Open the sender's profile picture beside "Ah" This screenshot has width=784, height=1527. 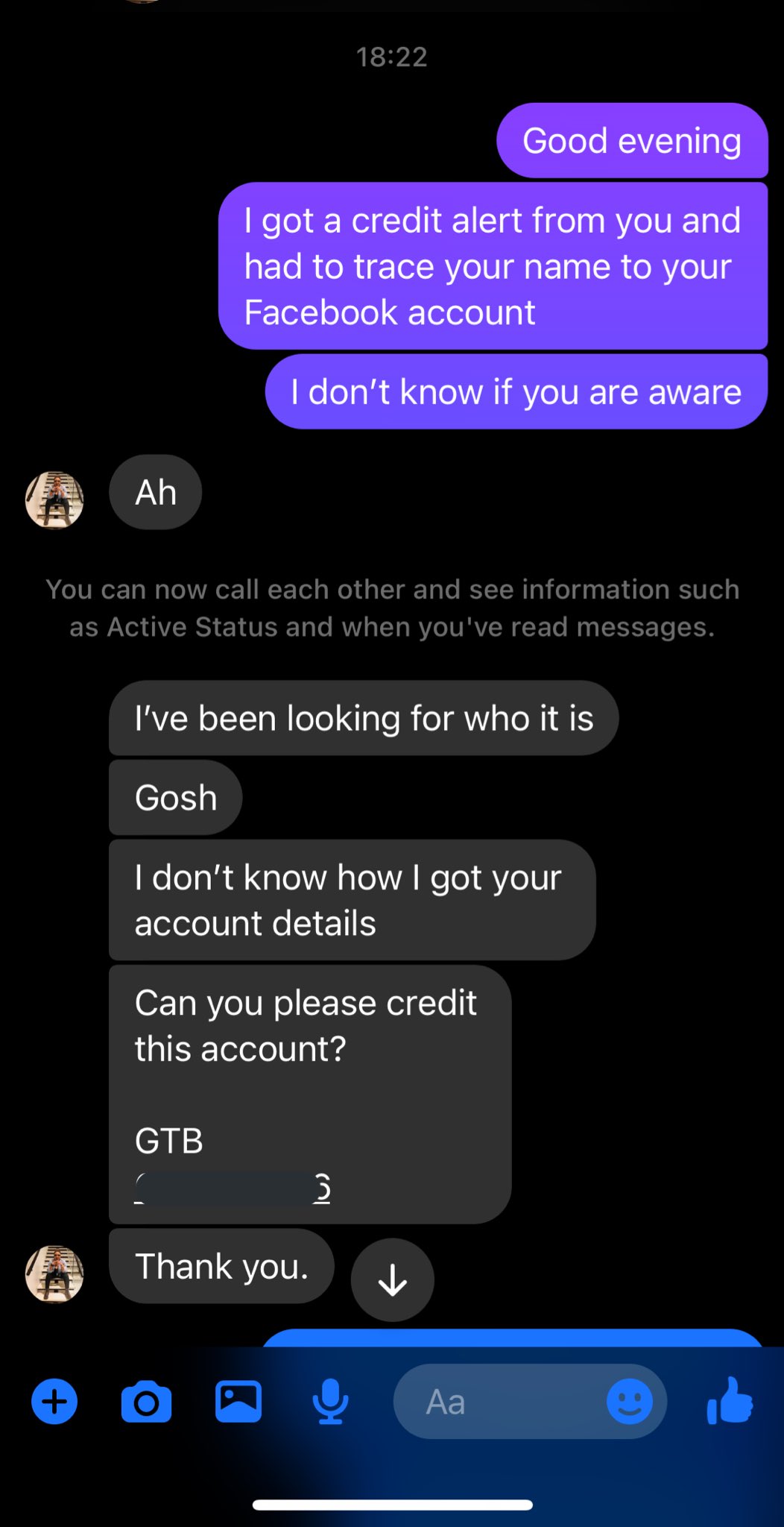coord(54,500)
